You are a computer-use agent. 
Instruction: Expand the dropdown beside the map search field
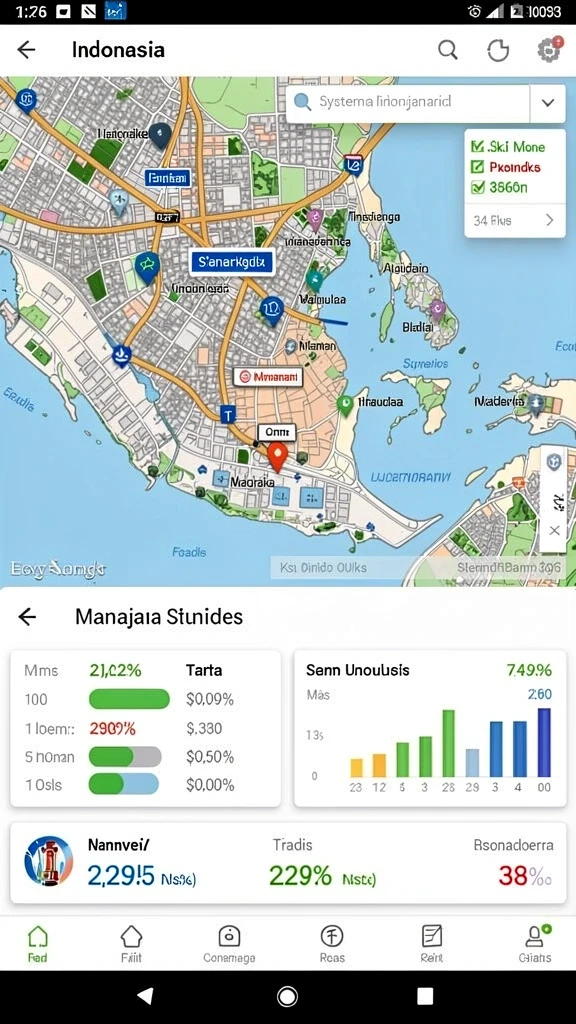pos(548,103)
